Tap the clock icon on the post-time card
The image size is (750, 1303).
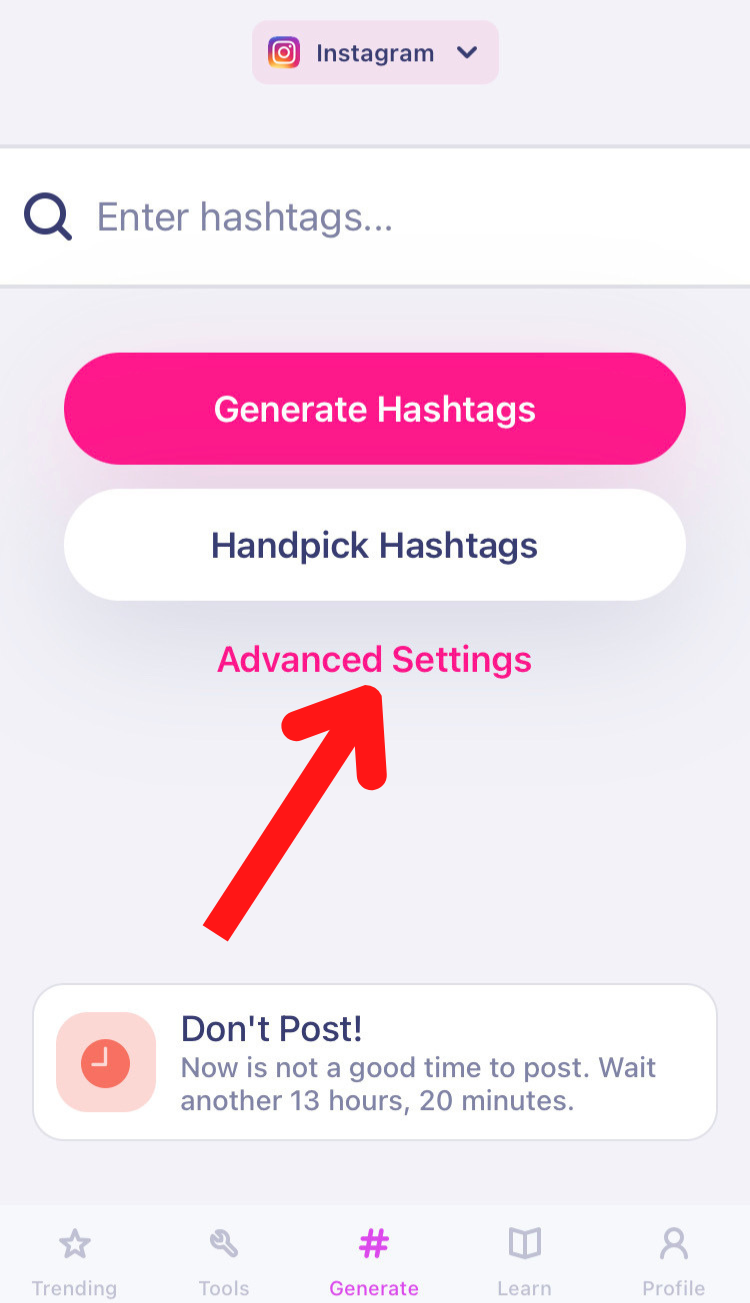[x=106, y=1062]
